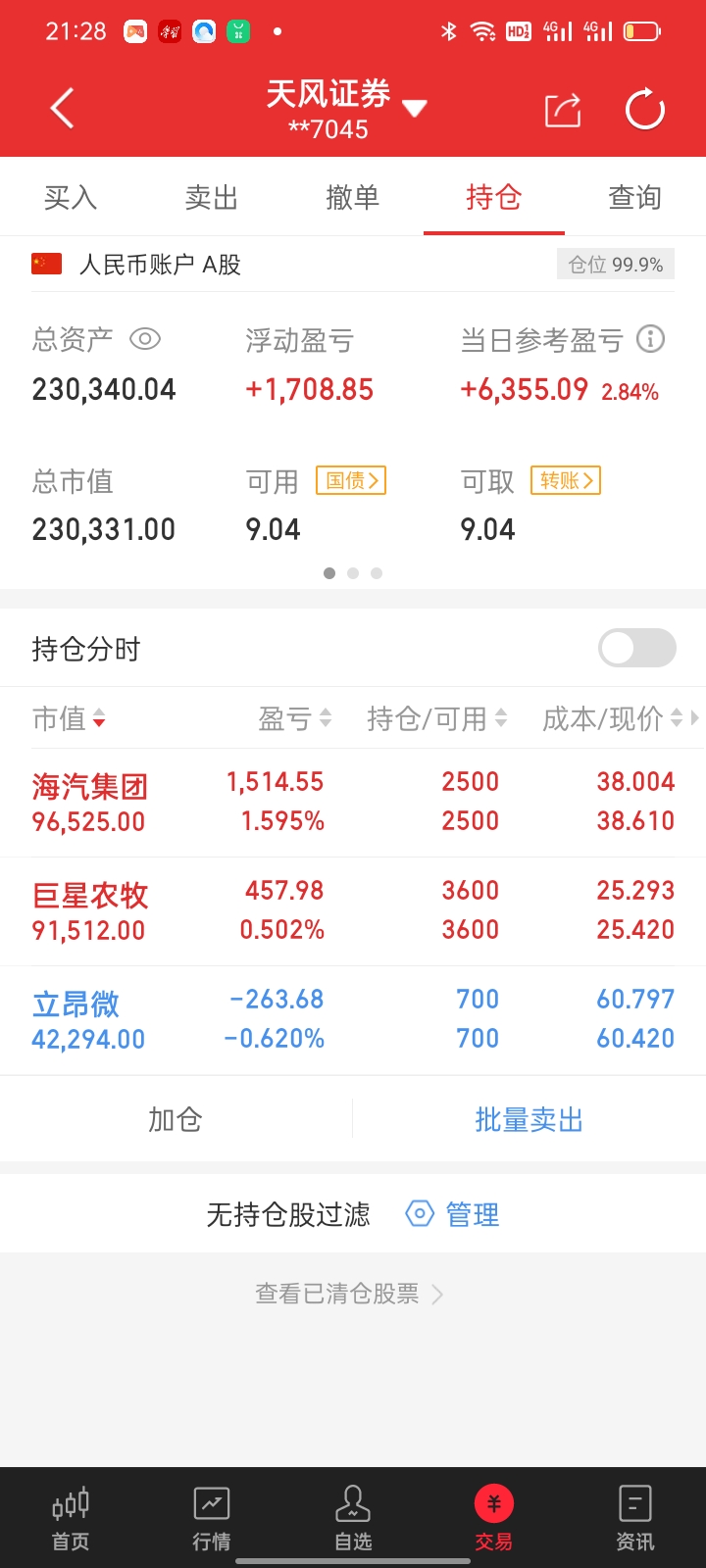706x1568 pixels.
Task: Enable the 持仓分时 switch
Action: tap(637, 648)
